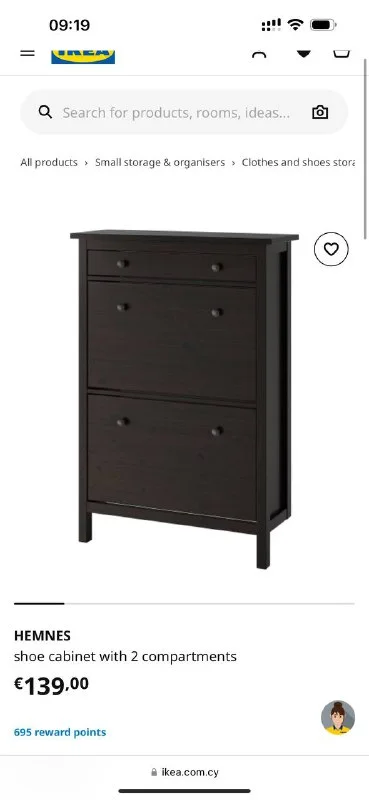
Task: Open the favourites heart in the header
Action: (x=304, y=54)
